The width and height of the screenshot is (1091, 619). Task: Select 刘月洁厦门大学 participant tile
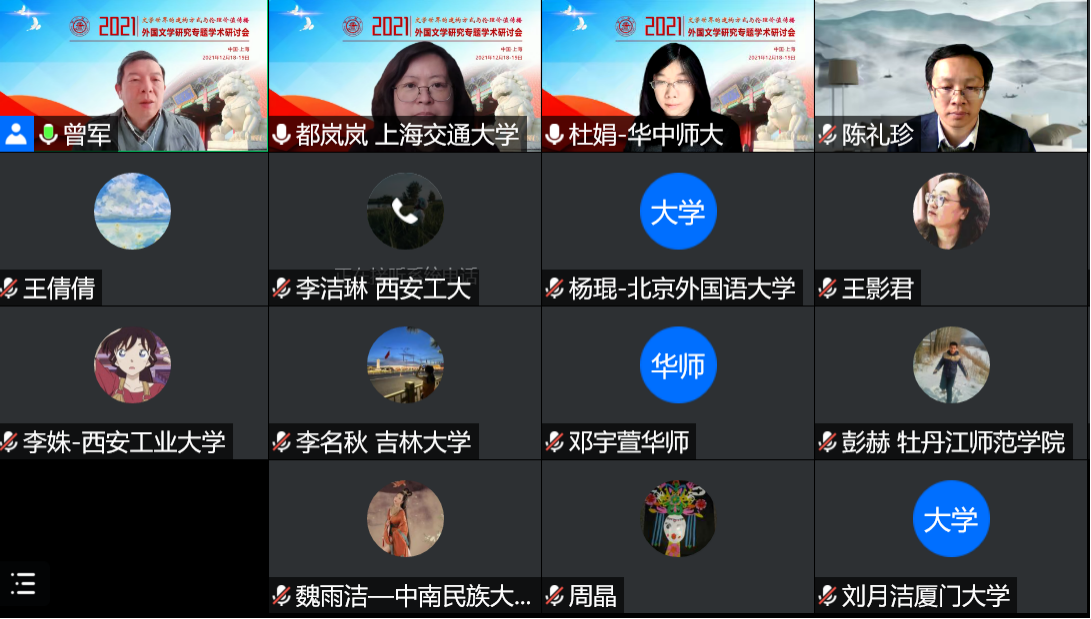(952, 535)
